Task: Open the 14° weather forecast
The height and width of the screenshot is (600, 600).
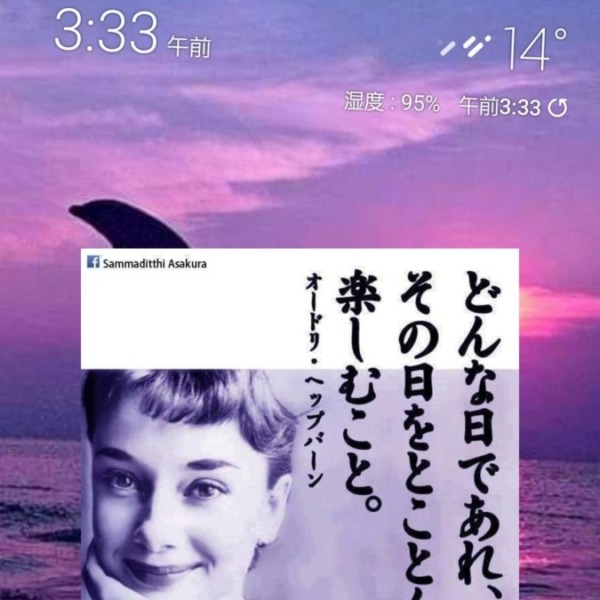Action: point(533,48)
